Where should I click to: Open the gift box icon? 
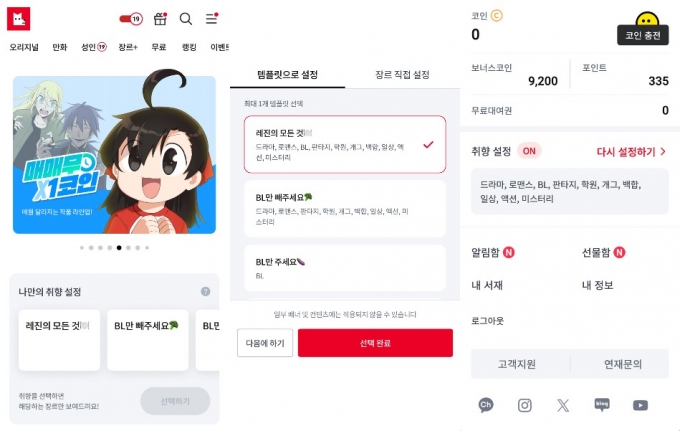(160, 19)
